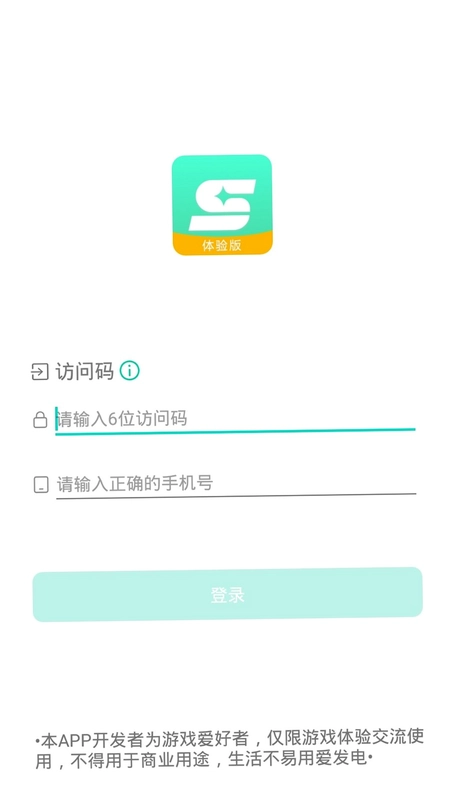
Task: Open the info icon beside 访问码
Action: [130, 371]
